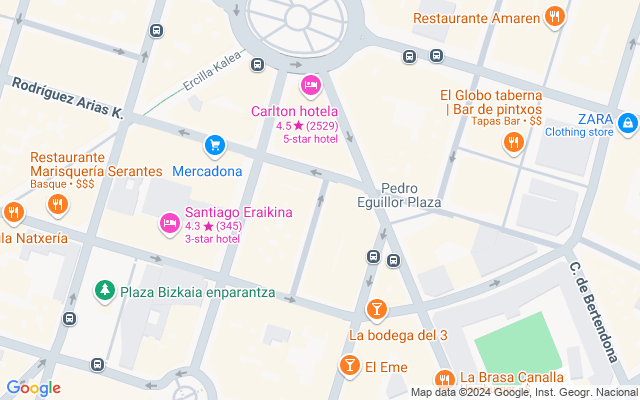Select the Mercadona shopping cart marker
The height and width of the screenshot is (400, 640).
(x=214, y=146)
